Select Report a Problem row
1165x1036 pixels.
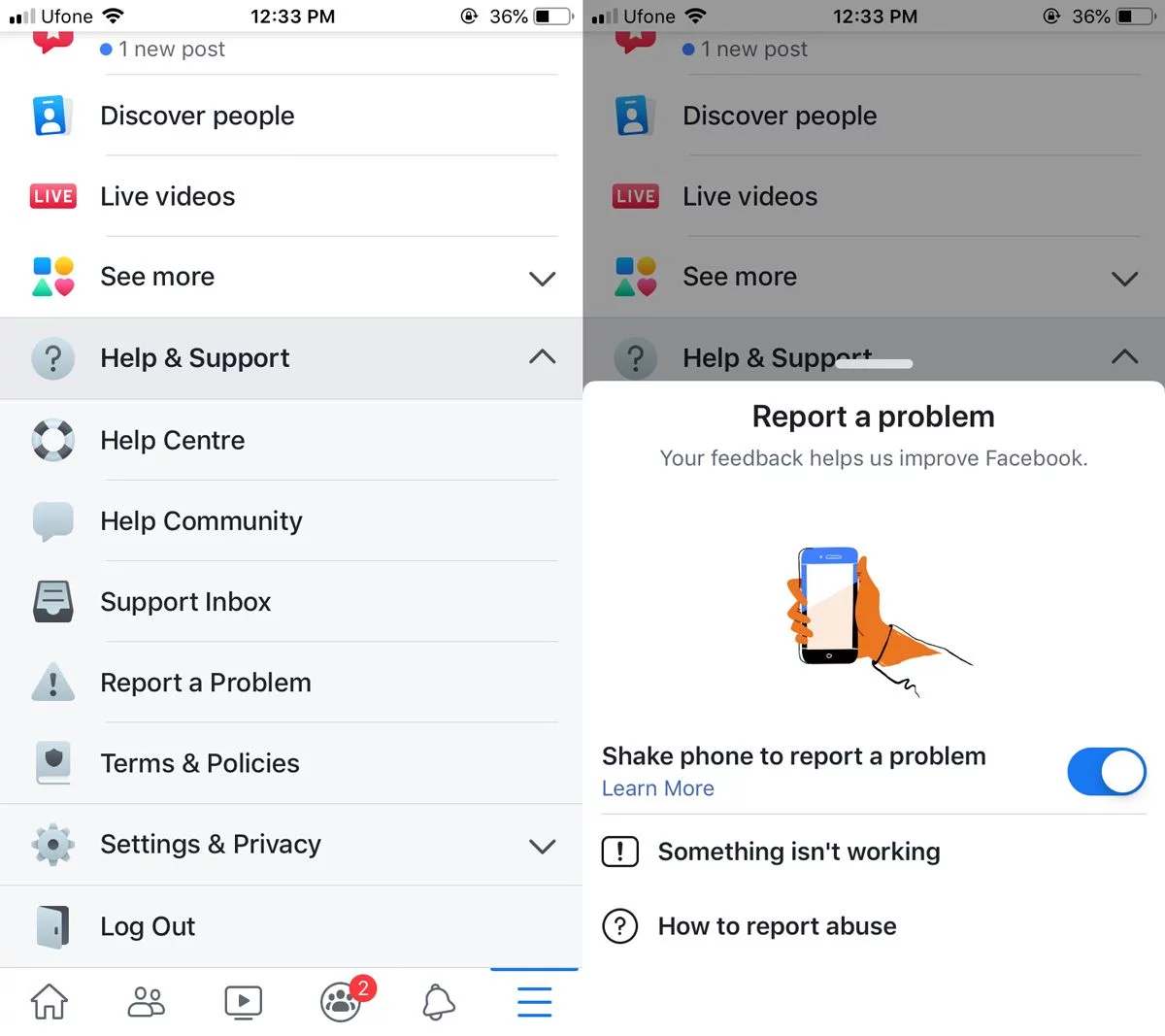[206, 683]
